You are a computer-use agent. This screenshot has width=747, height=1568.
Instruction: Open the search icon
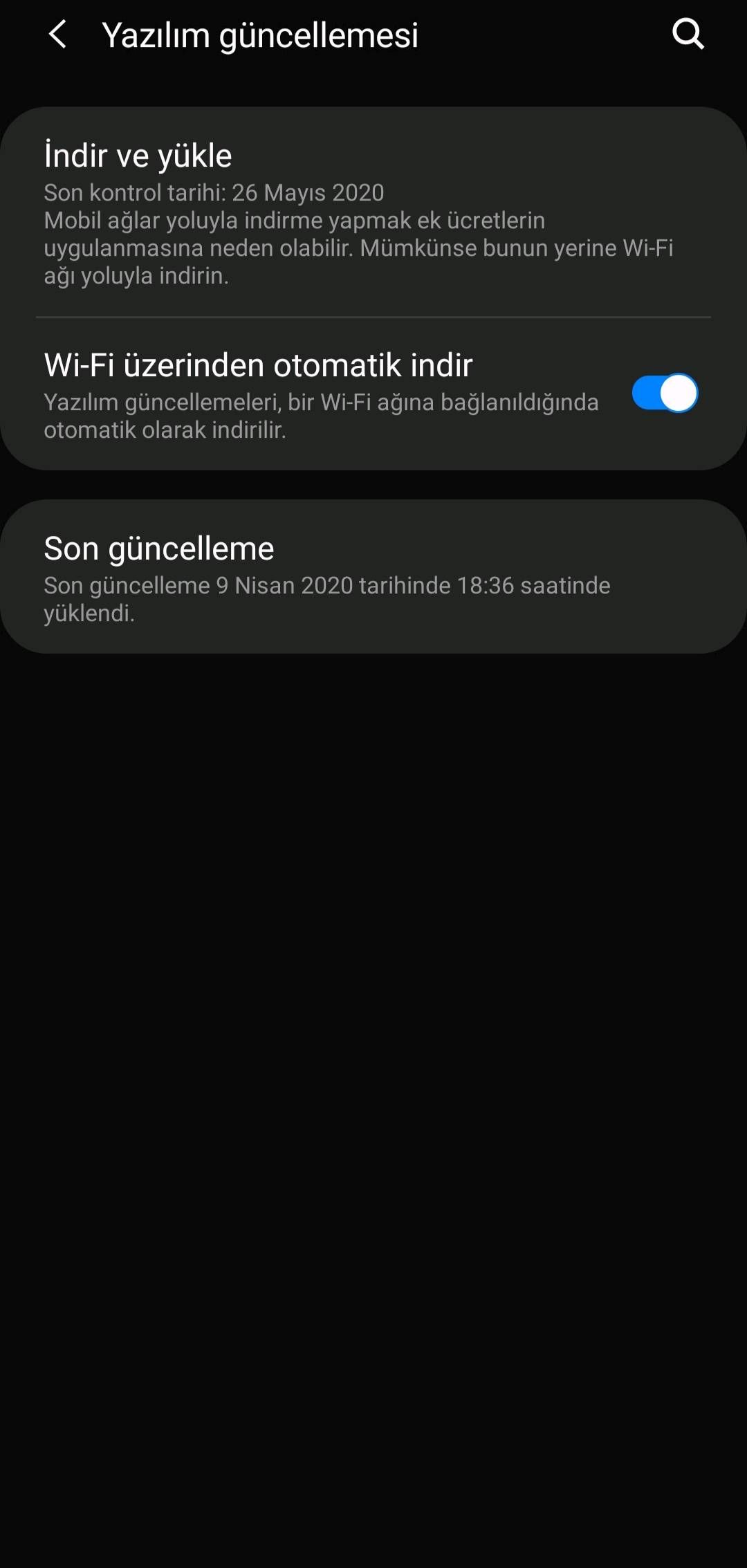coord(688,34)
